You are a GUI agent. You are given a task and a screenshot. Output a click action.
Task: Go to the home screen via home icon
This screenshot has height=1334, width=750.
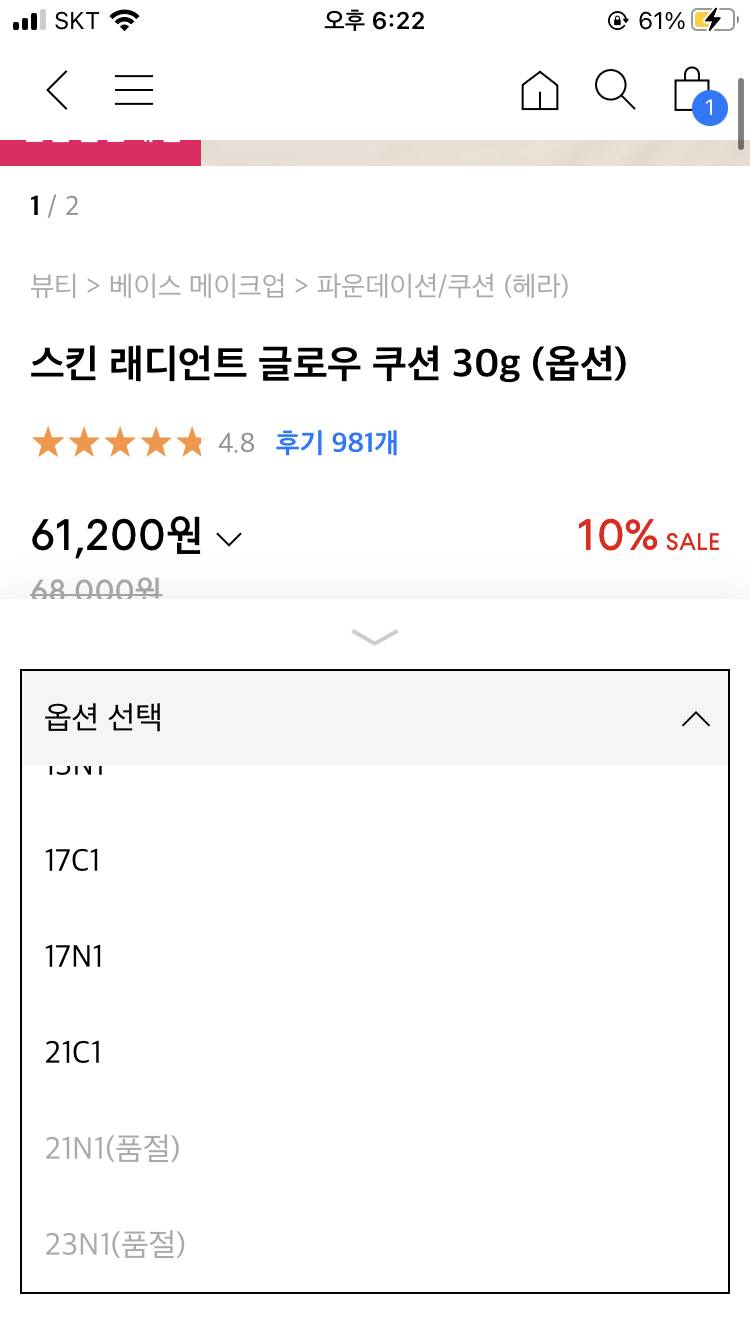(539, 90)
